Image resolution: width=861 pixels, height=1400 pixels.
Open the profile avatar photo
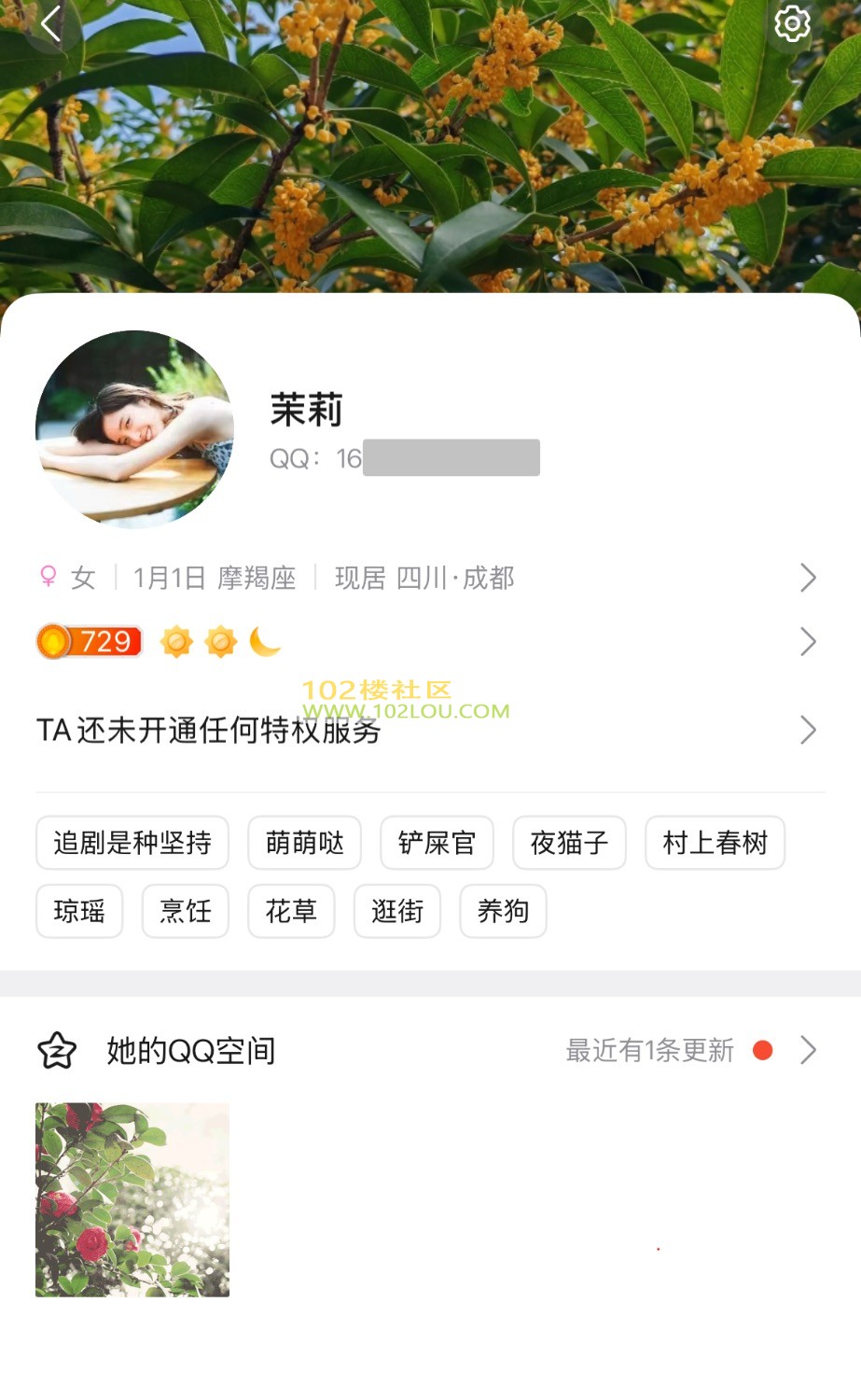point(134,429)
